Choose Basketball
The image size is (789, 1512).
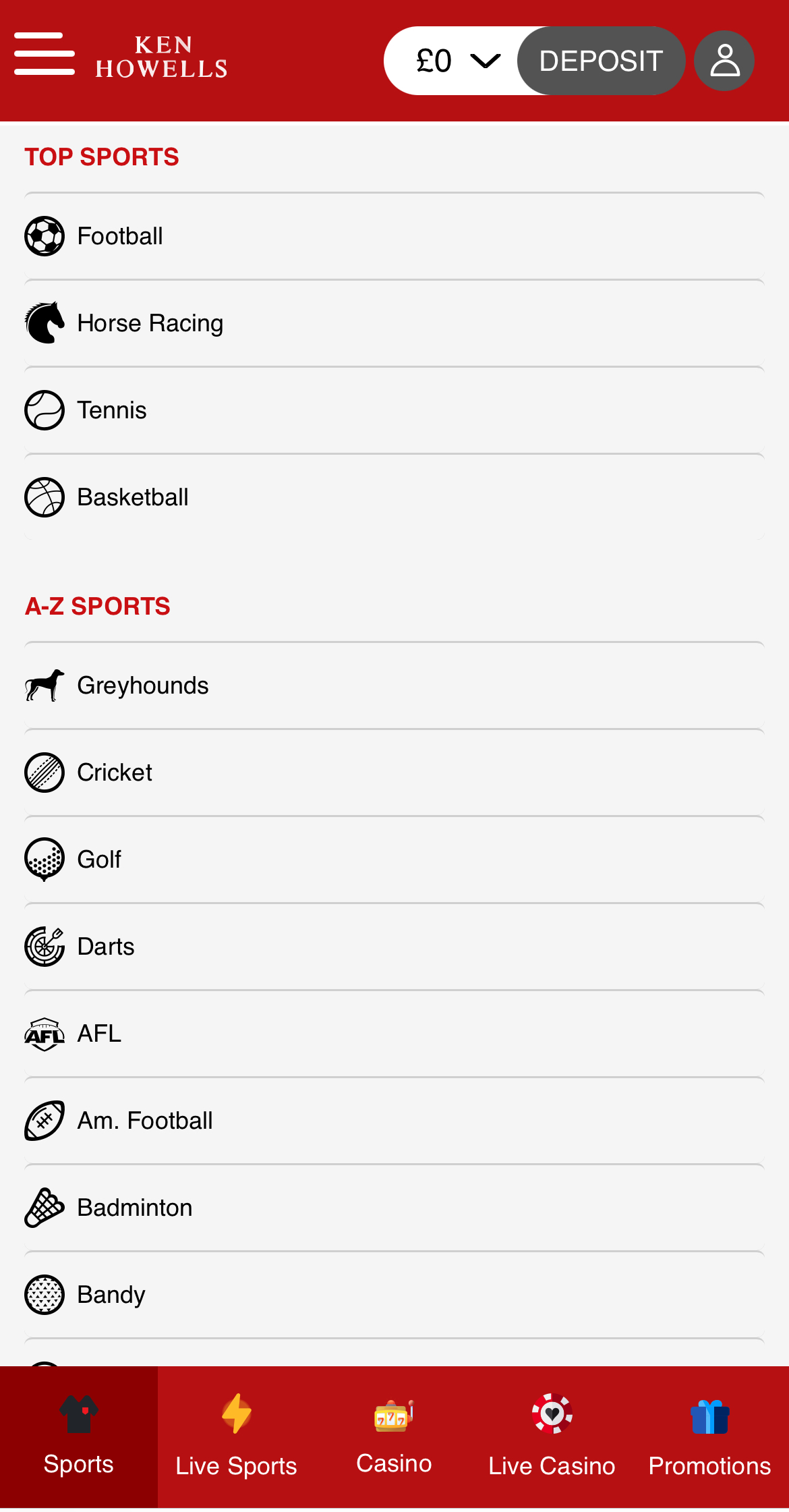[133, 497]
